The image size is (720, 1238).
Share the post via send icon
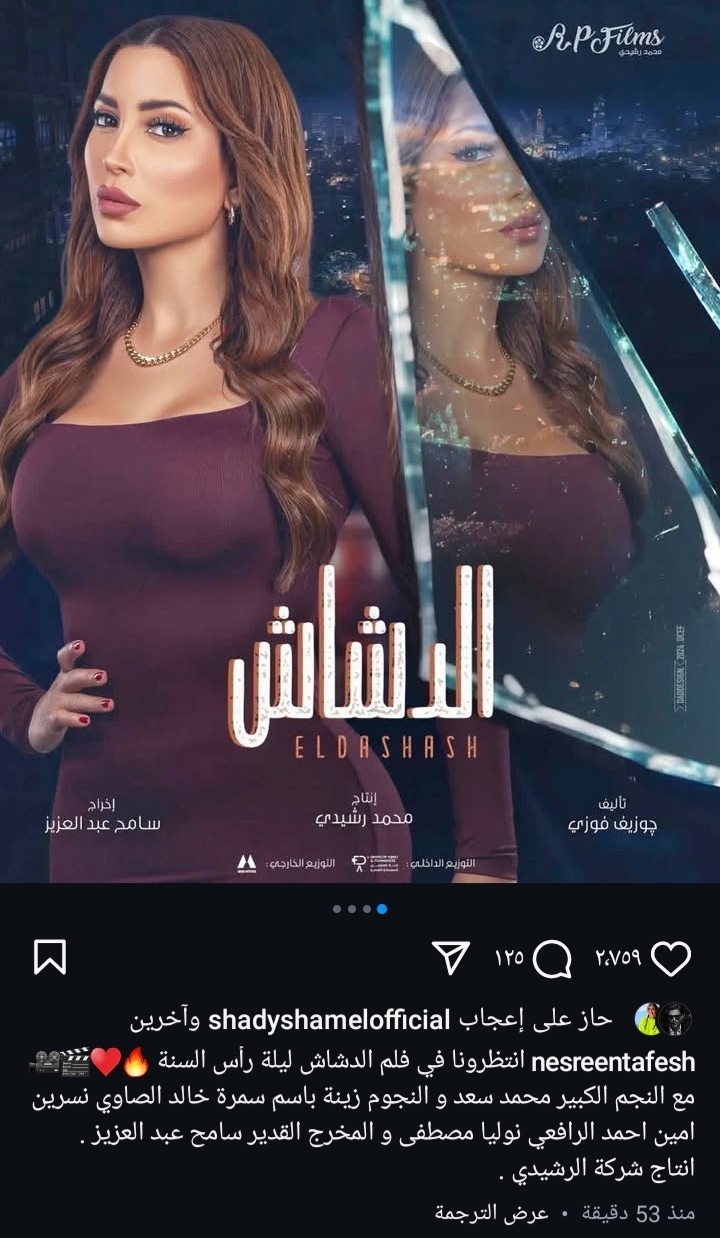(453, 958)
